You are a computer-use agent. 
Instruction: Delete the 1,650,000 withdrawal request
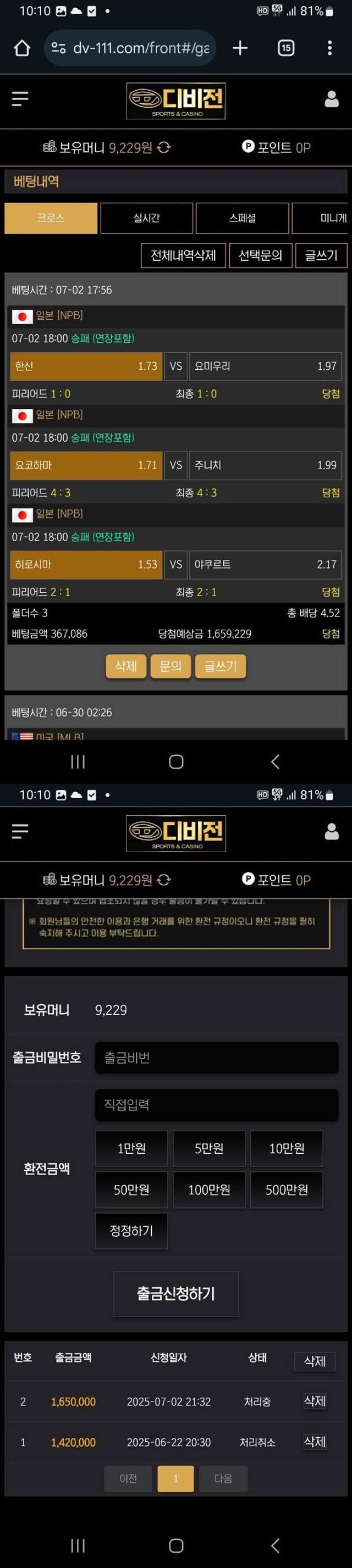click(314, 1400)
